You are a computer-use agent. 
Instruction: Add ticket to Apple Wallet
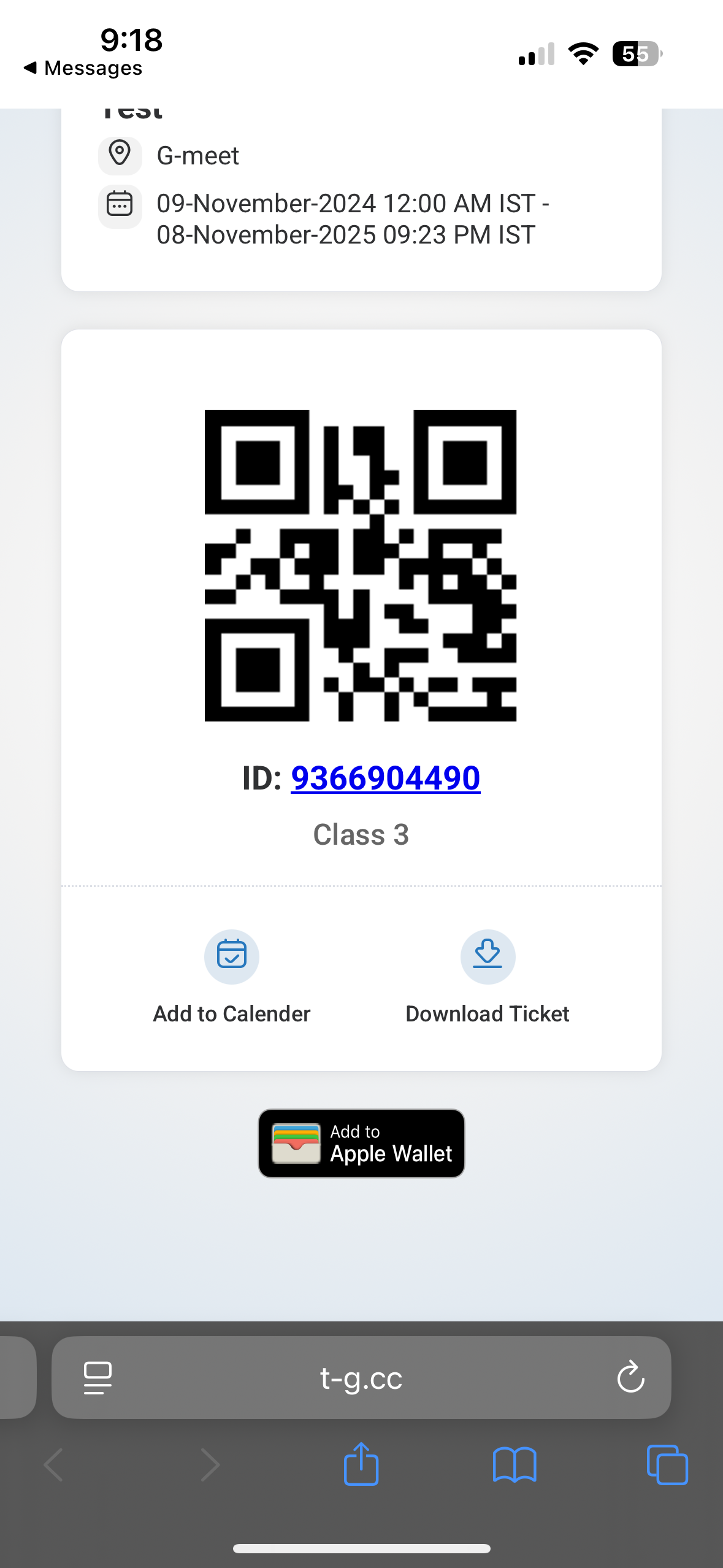[x=361, y=1143]
